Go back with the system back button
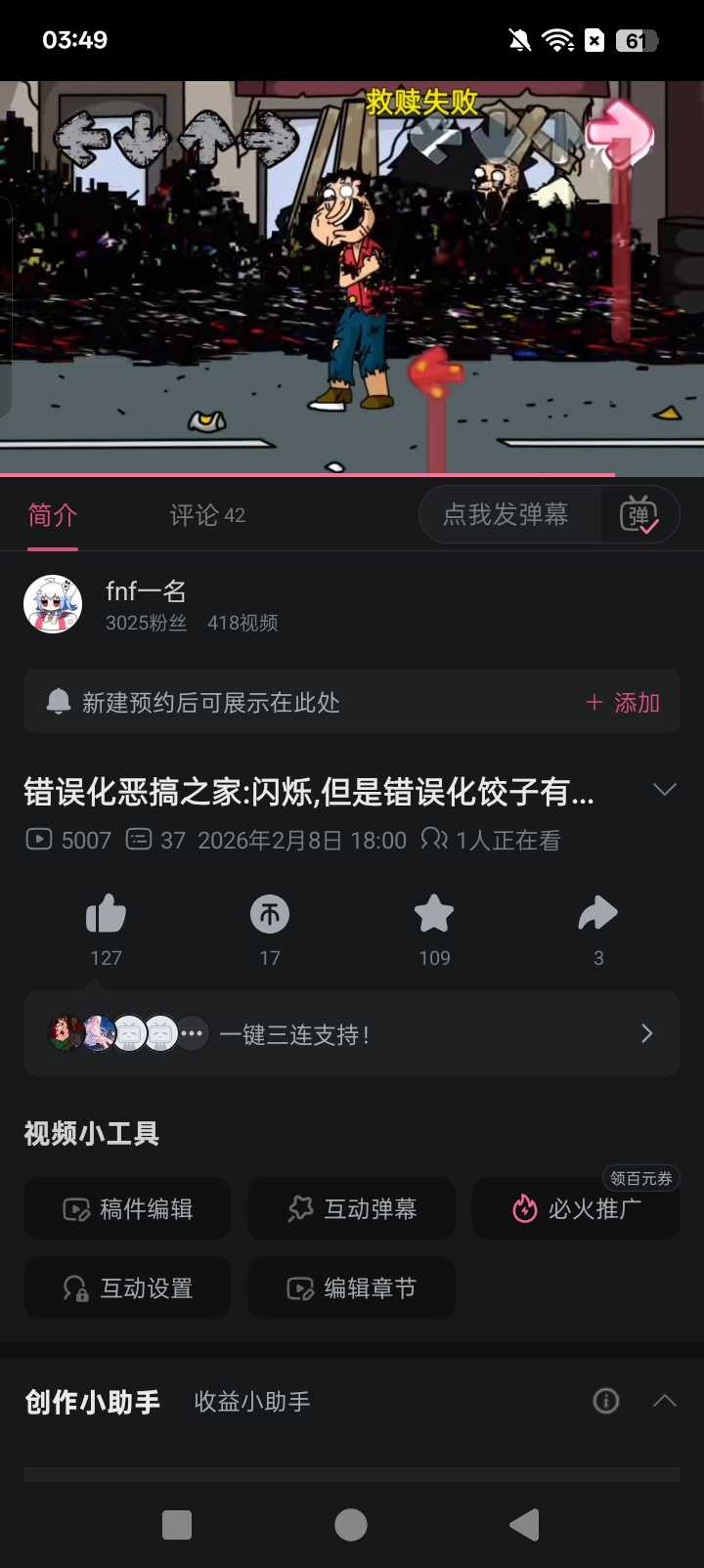 tap(525, 1524)
